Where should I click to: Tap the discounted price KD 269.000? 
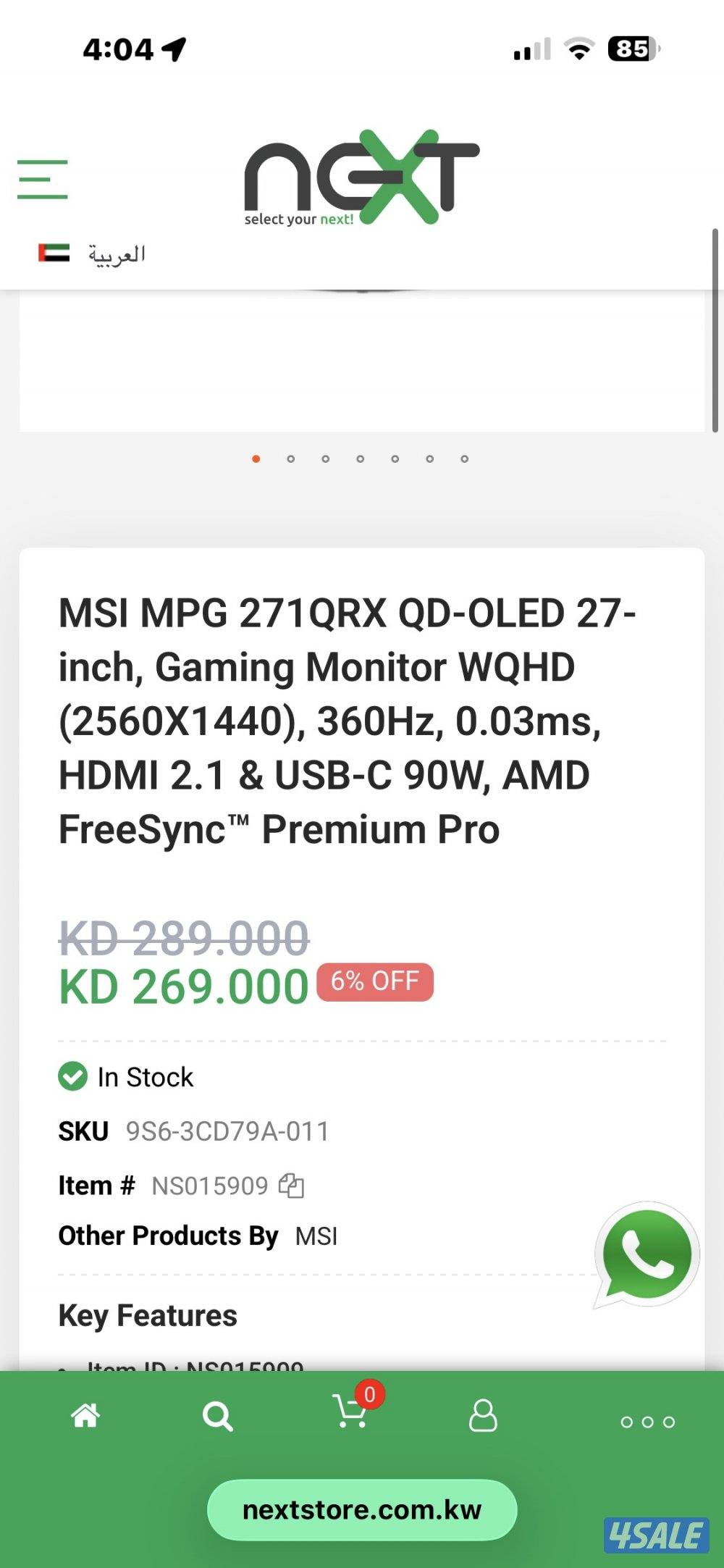[x=182, y=984]
